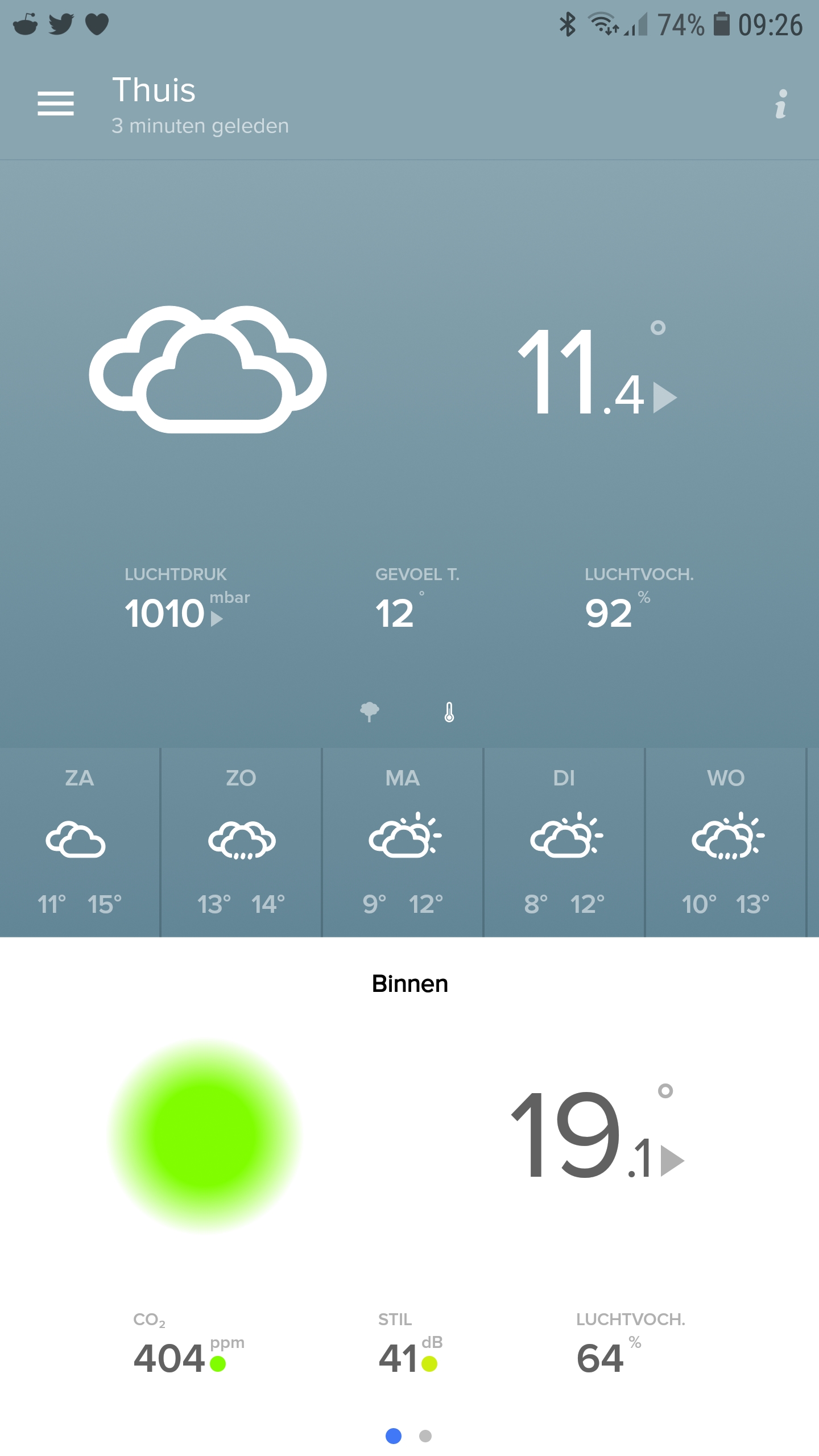Screen dimensions: 819x1456
Task: Open DI forecast day
Action: tap(564, 842)
